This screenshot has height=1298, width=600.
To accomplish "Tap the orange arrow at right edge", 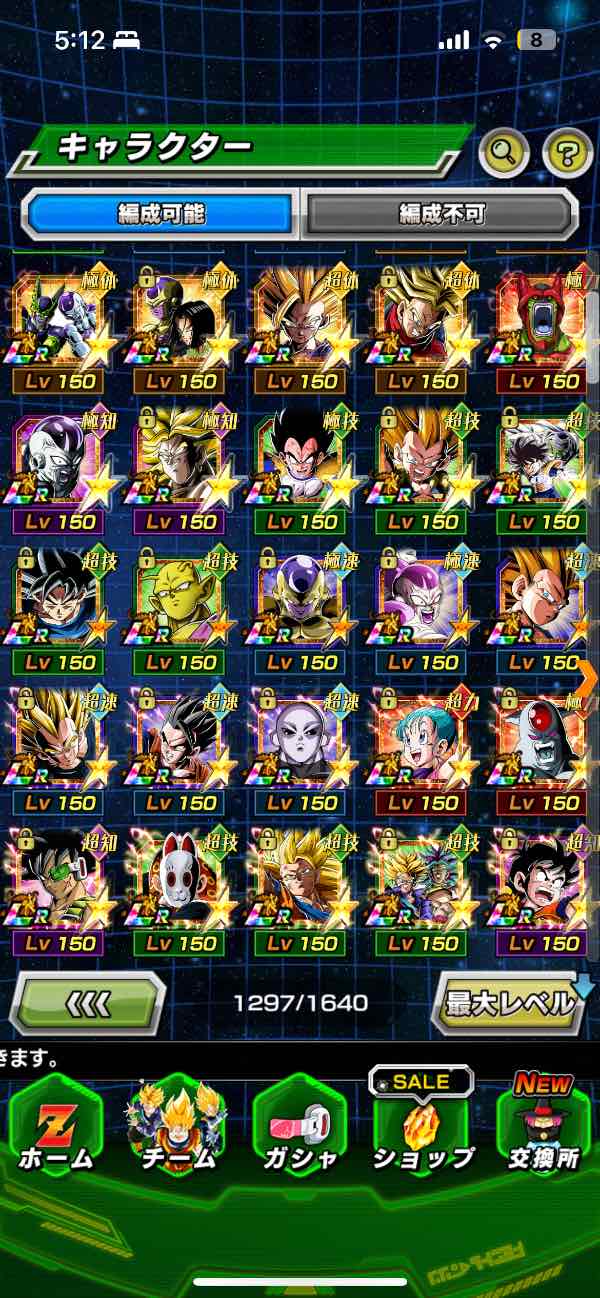I will point(587,678).
